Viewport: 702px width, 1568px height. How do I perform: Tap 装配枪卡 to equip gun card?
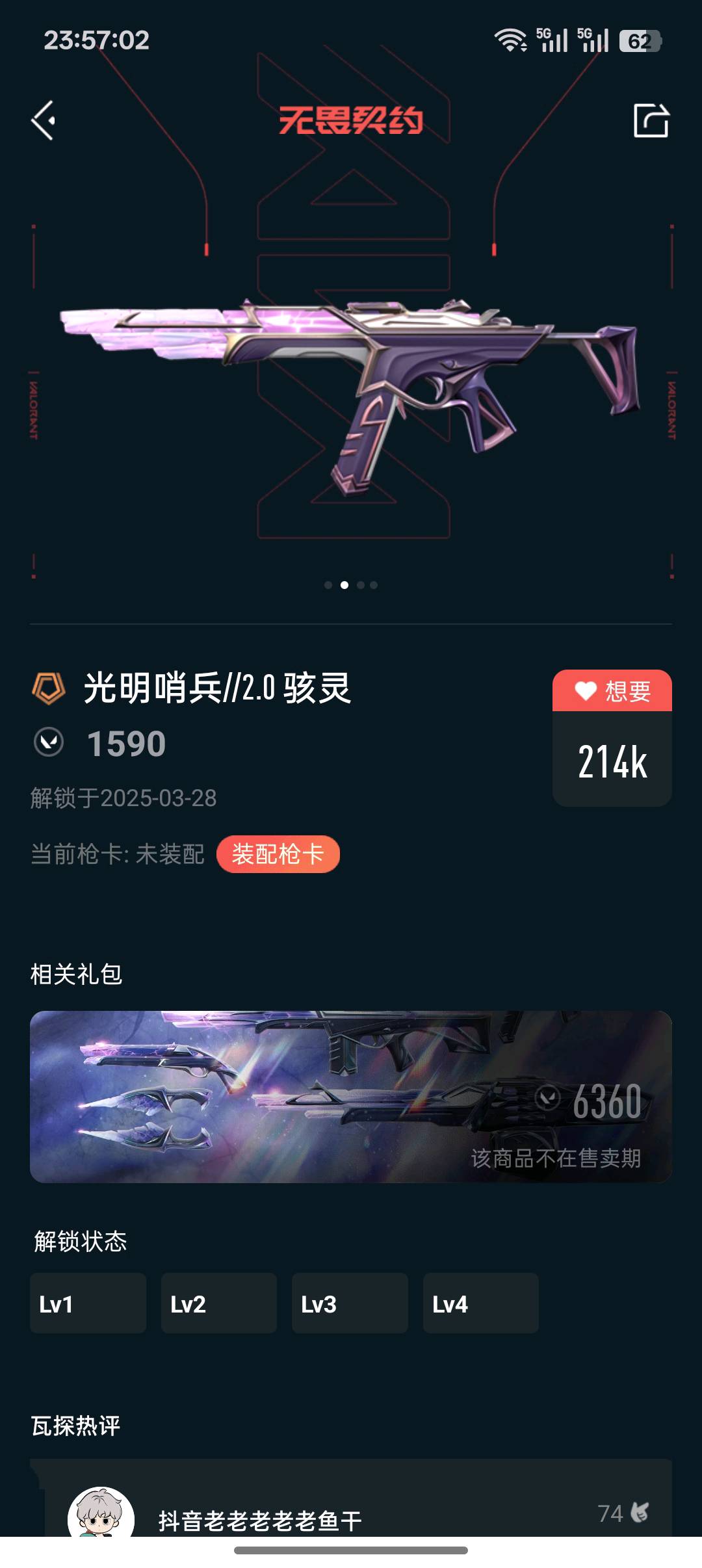pyautogui.click(x=278, y=854)
